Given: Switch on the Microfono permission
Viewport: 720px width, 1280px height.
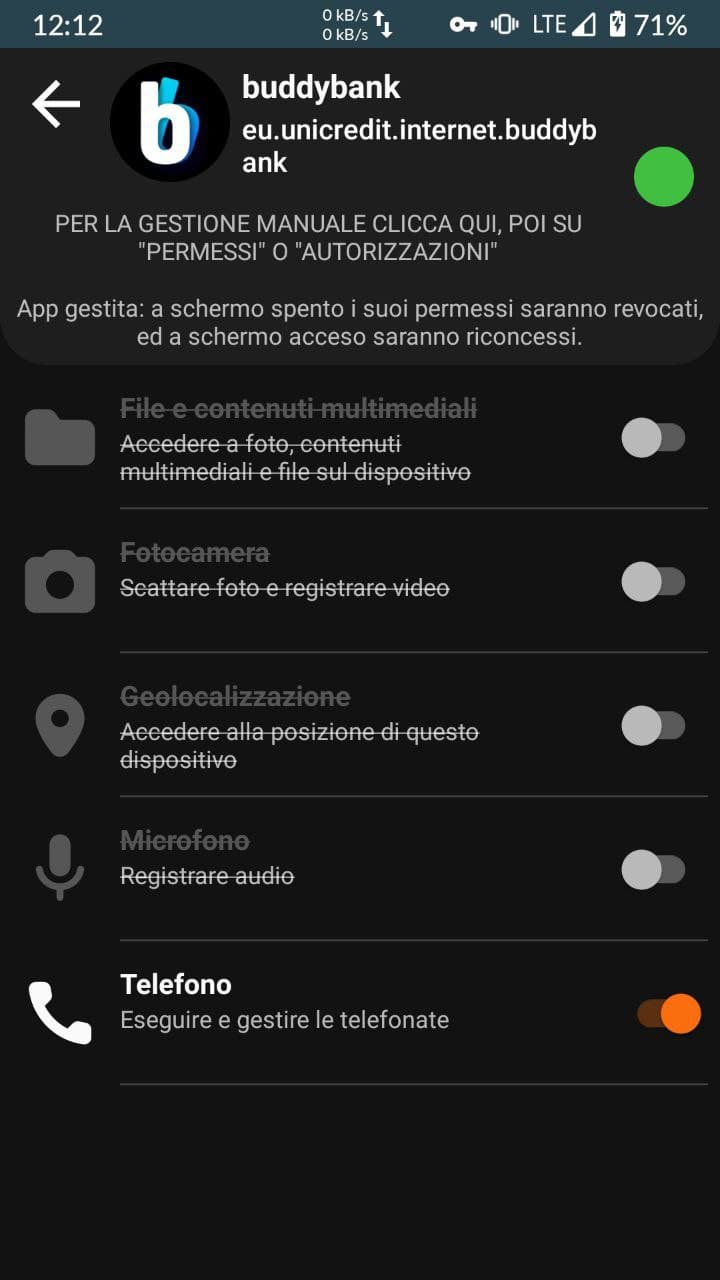Looking at the screenshot, I should pyautogui.click(x=653, y=870).
